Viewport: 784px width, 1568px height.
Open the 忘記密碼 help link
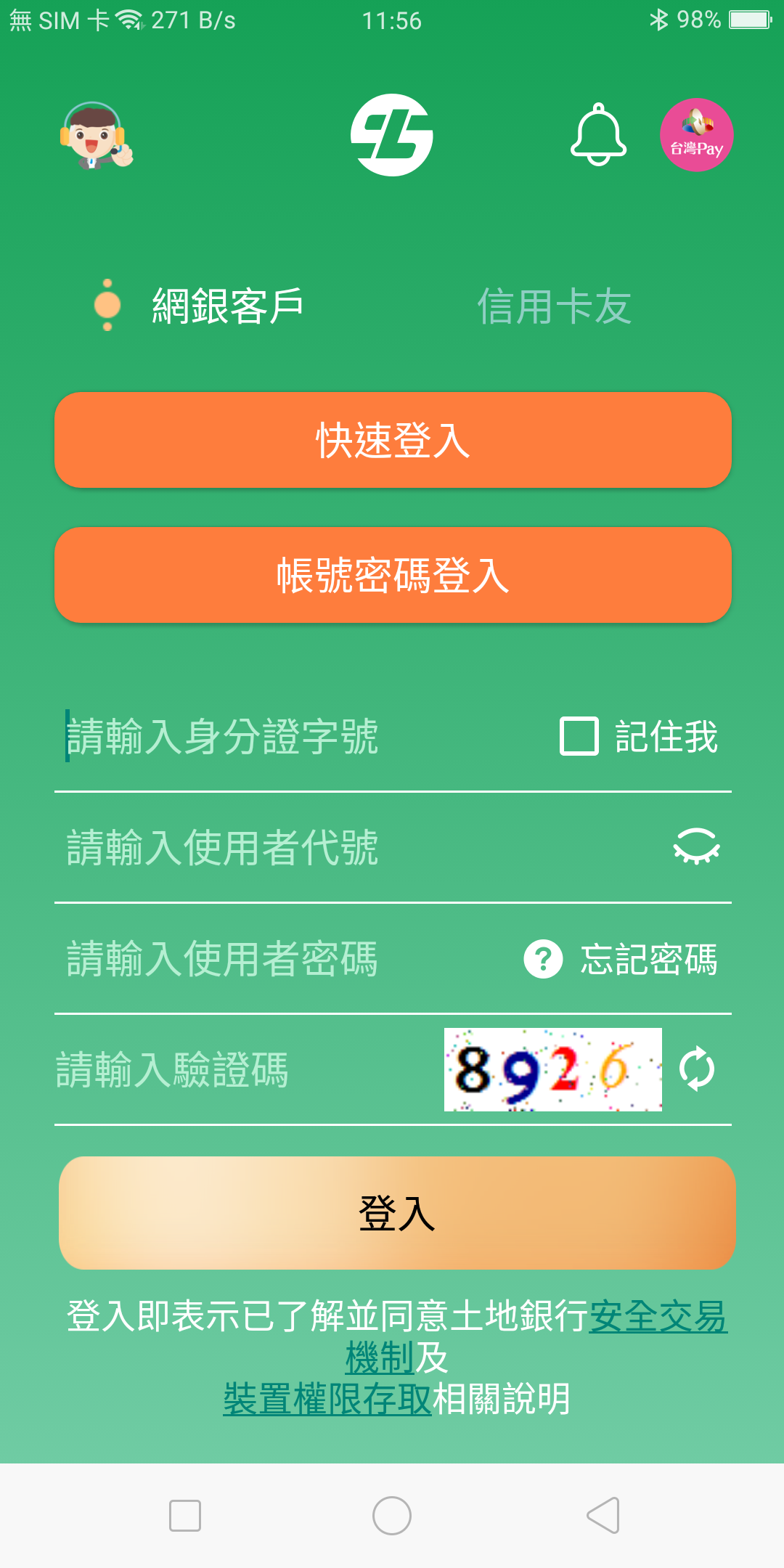648,959
